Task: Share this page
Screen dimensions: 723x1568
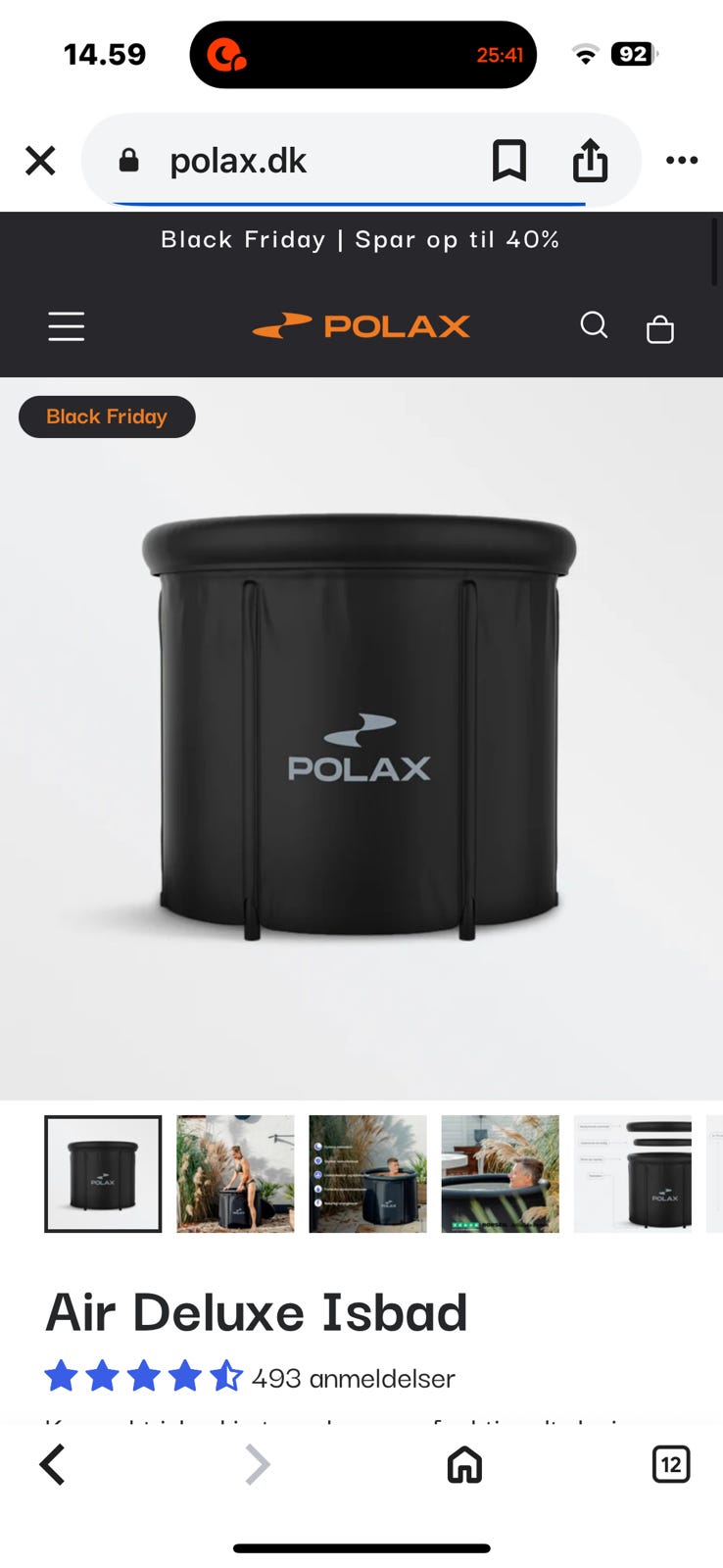Action: (590, 161)
